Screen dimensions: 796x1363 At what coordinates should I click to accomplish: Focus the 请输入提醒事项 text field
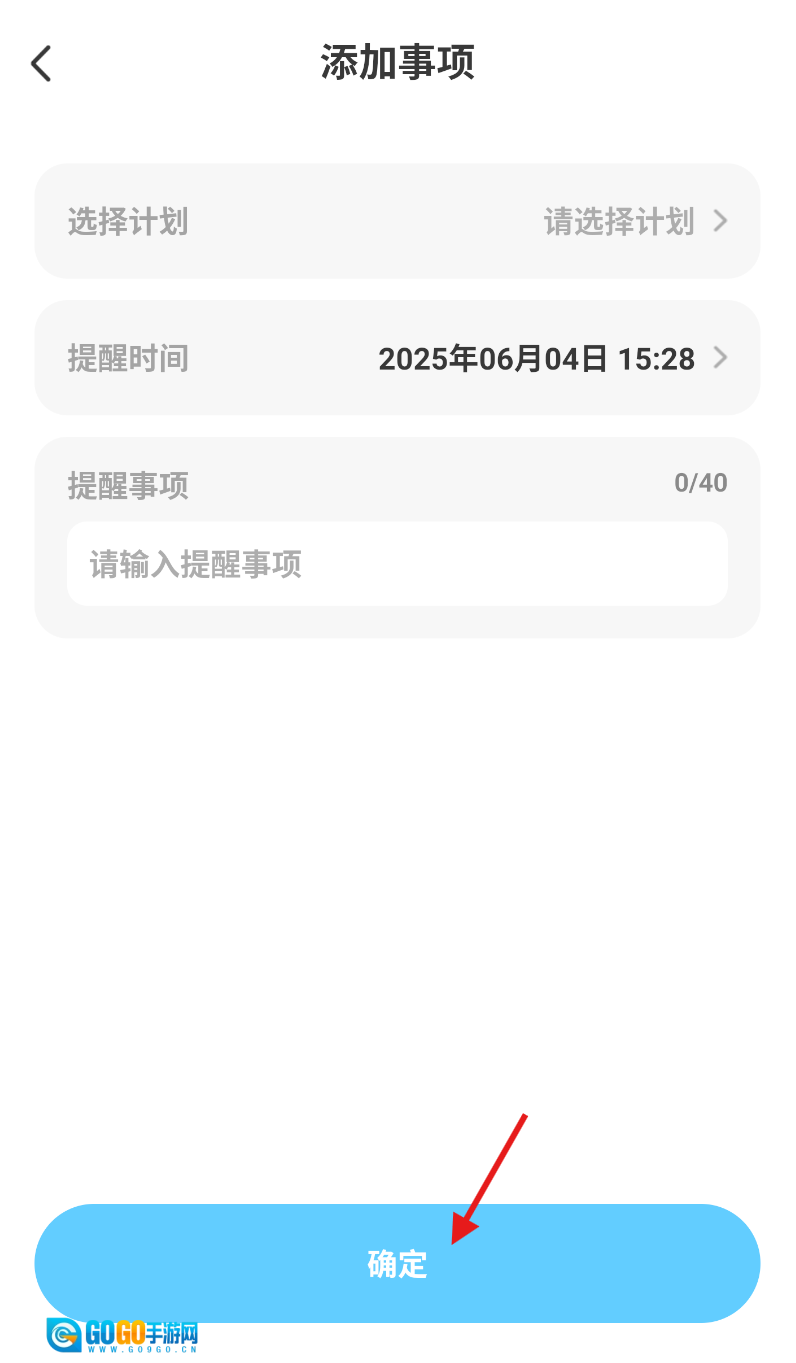[x=397, y=564]
